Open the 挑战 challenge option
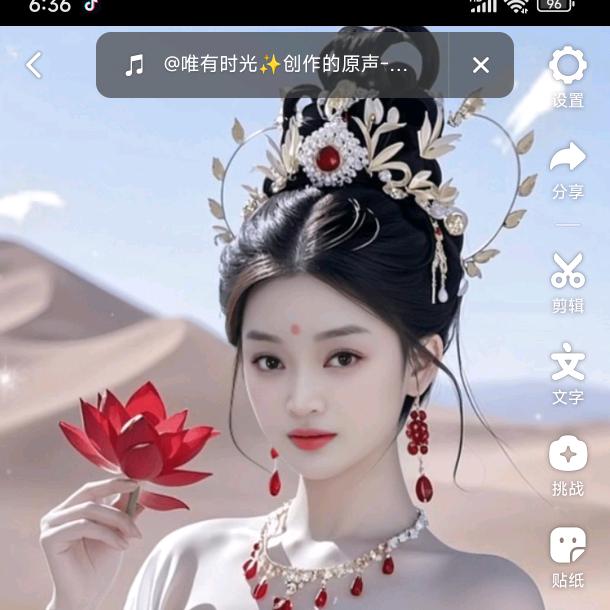The image size is (610, 610). [x=568, y=466]
